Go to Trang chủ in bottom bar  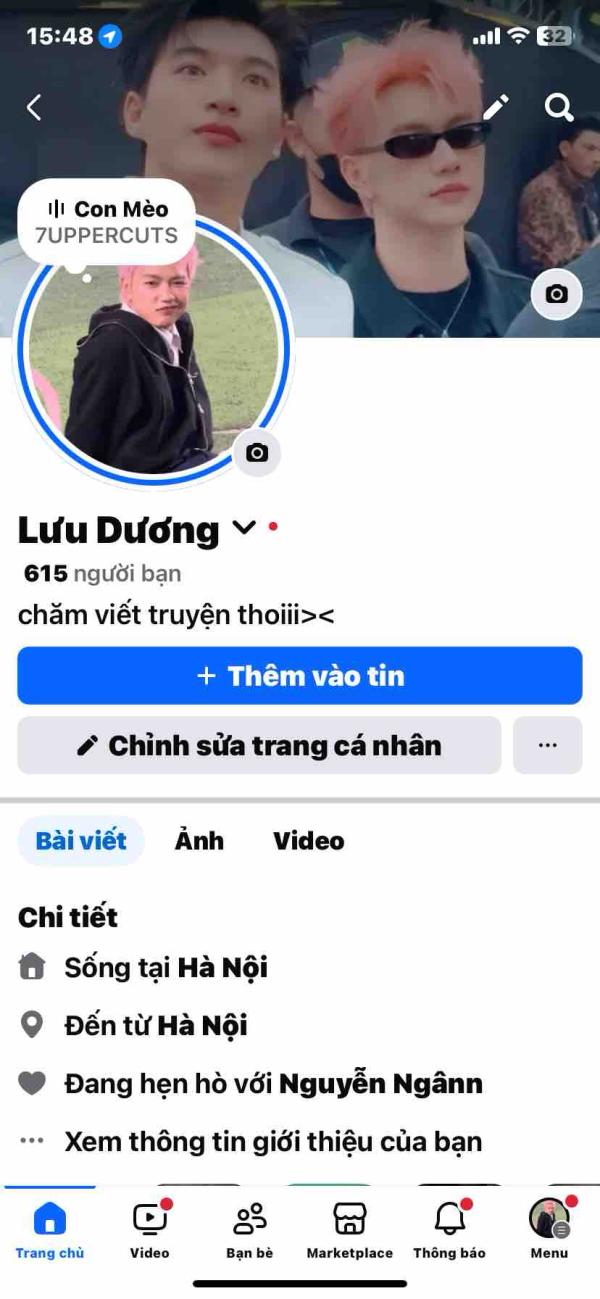coord(49,1229)
